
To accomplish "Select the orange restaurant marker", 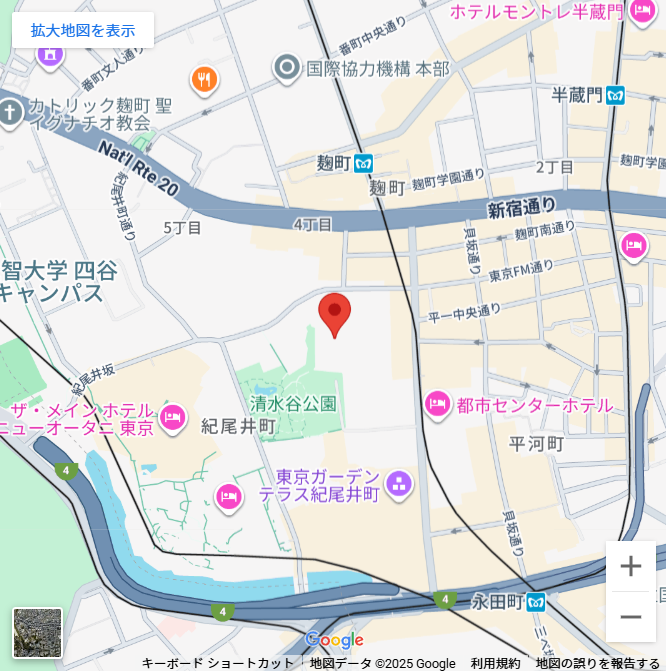I will coord(204,80).
